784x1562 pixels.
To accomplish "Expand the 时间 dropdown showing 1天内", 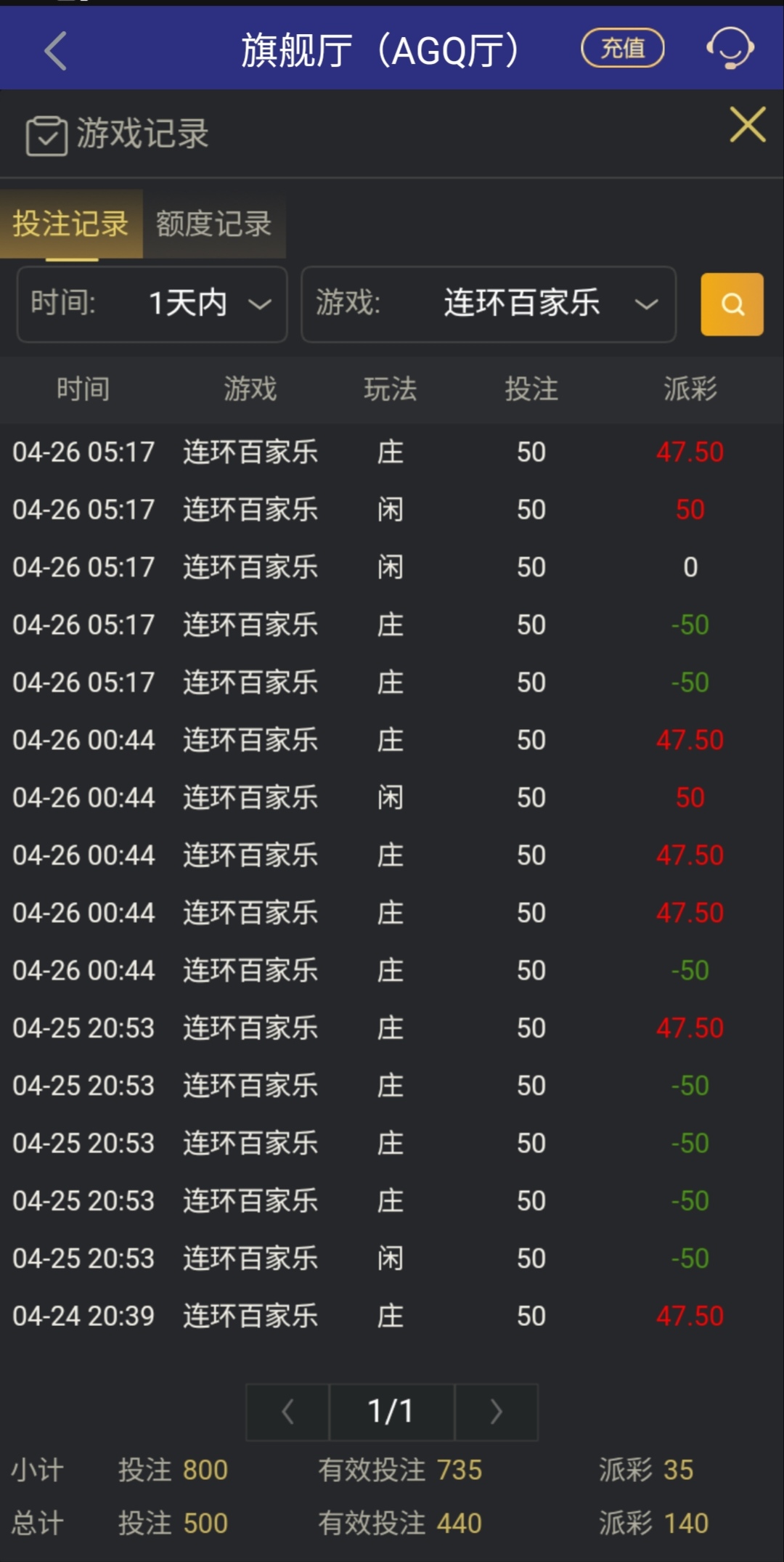I will (152, 304).
